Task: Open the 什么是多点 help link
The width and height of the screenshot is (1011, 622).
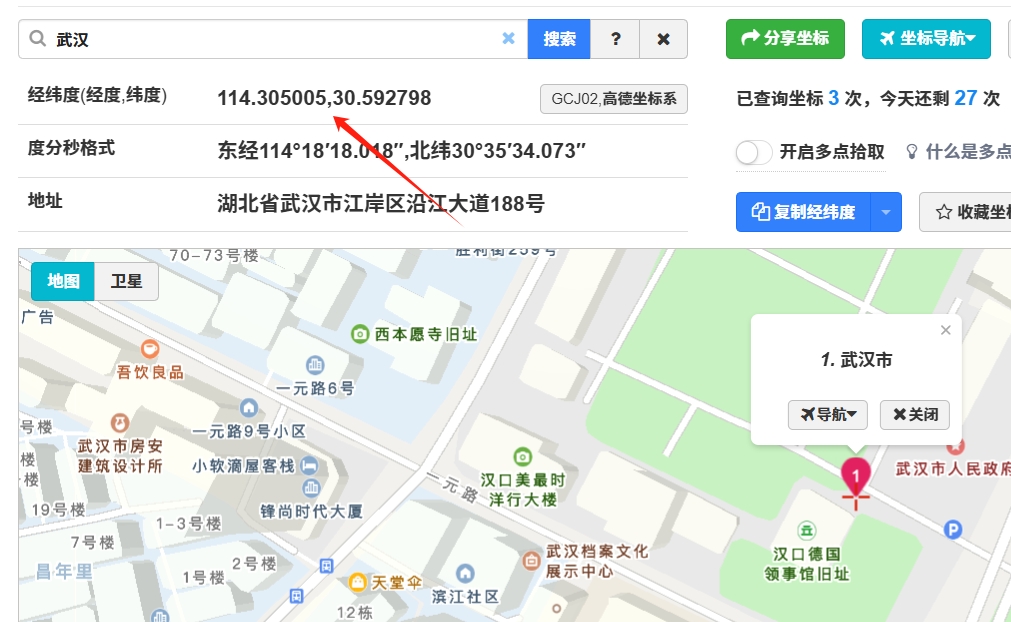Action: click(x=958, y=152)
